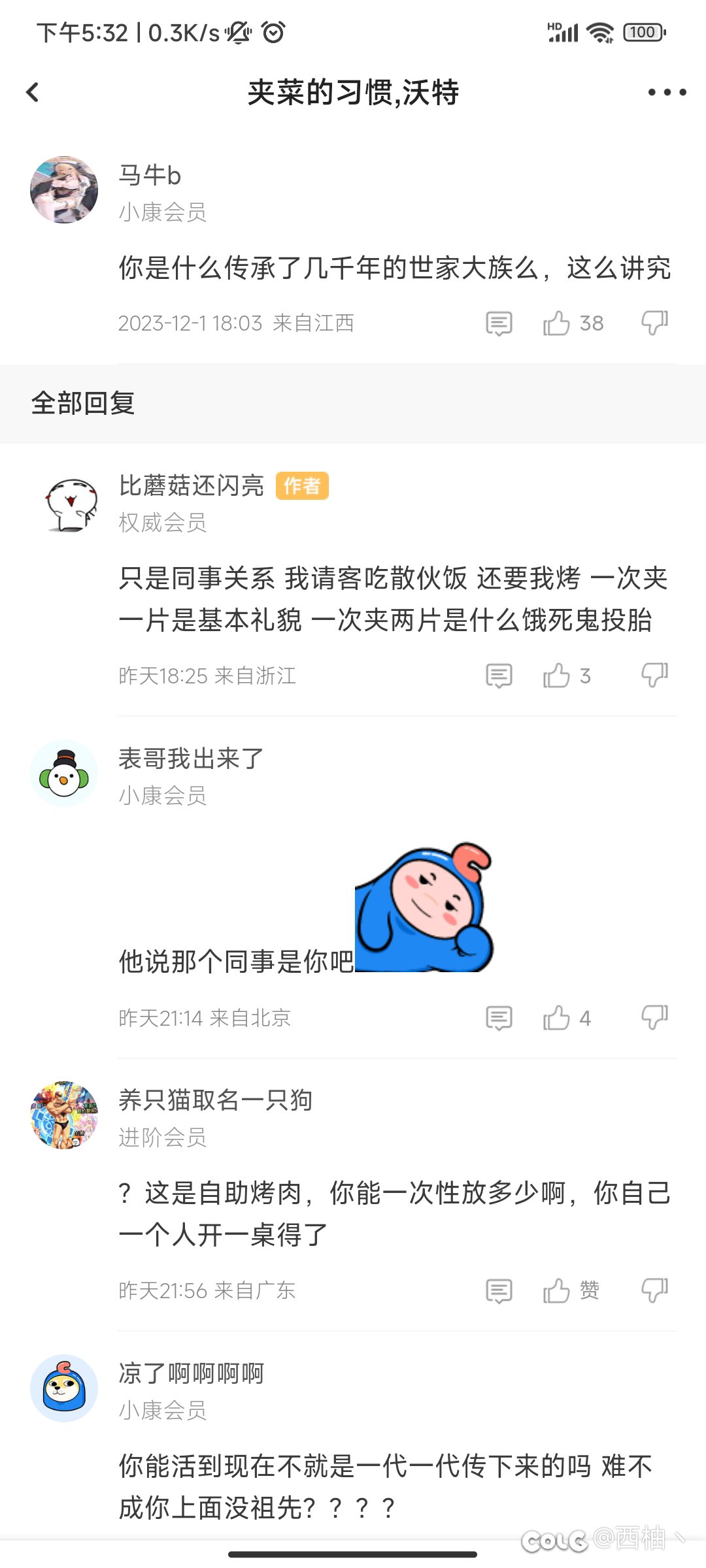Tap 赞 on 养只猫取名一只狗's reply
The height and width of the screenshot is (1568, 706).
[571, 1290]
